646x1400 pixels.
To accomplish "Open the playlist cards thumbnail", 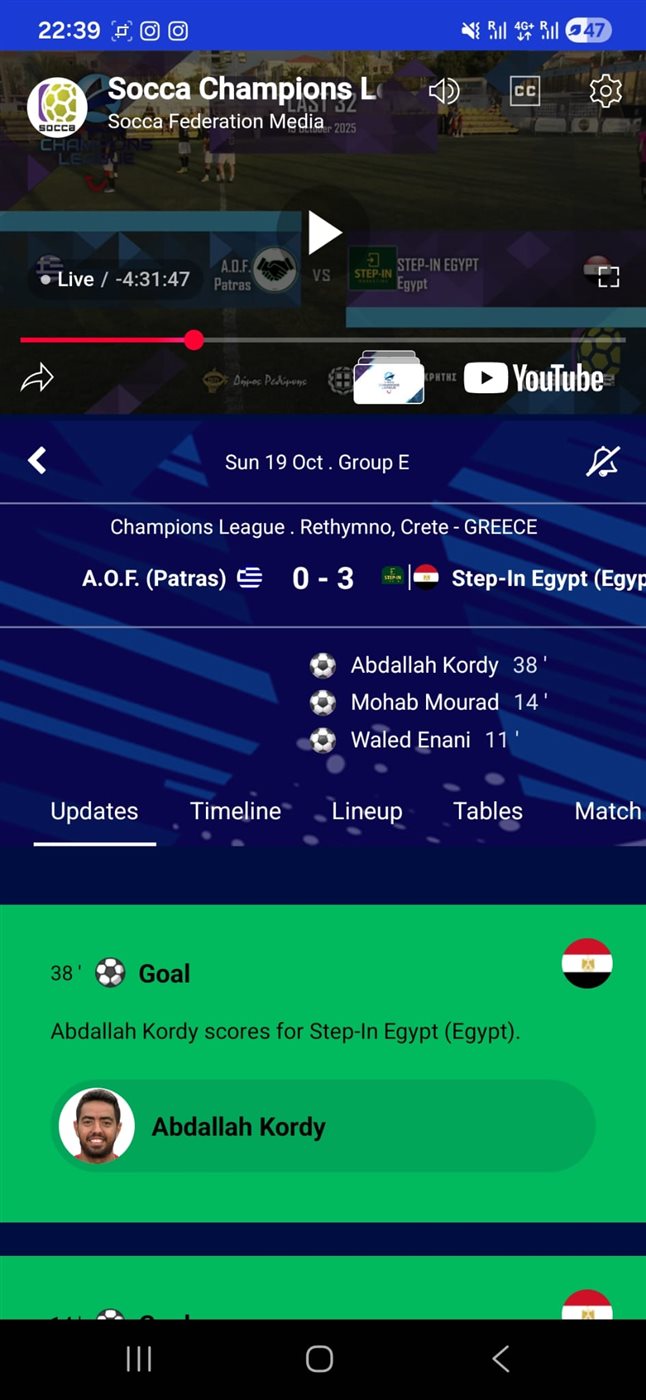I will 389,378.
